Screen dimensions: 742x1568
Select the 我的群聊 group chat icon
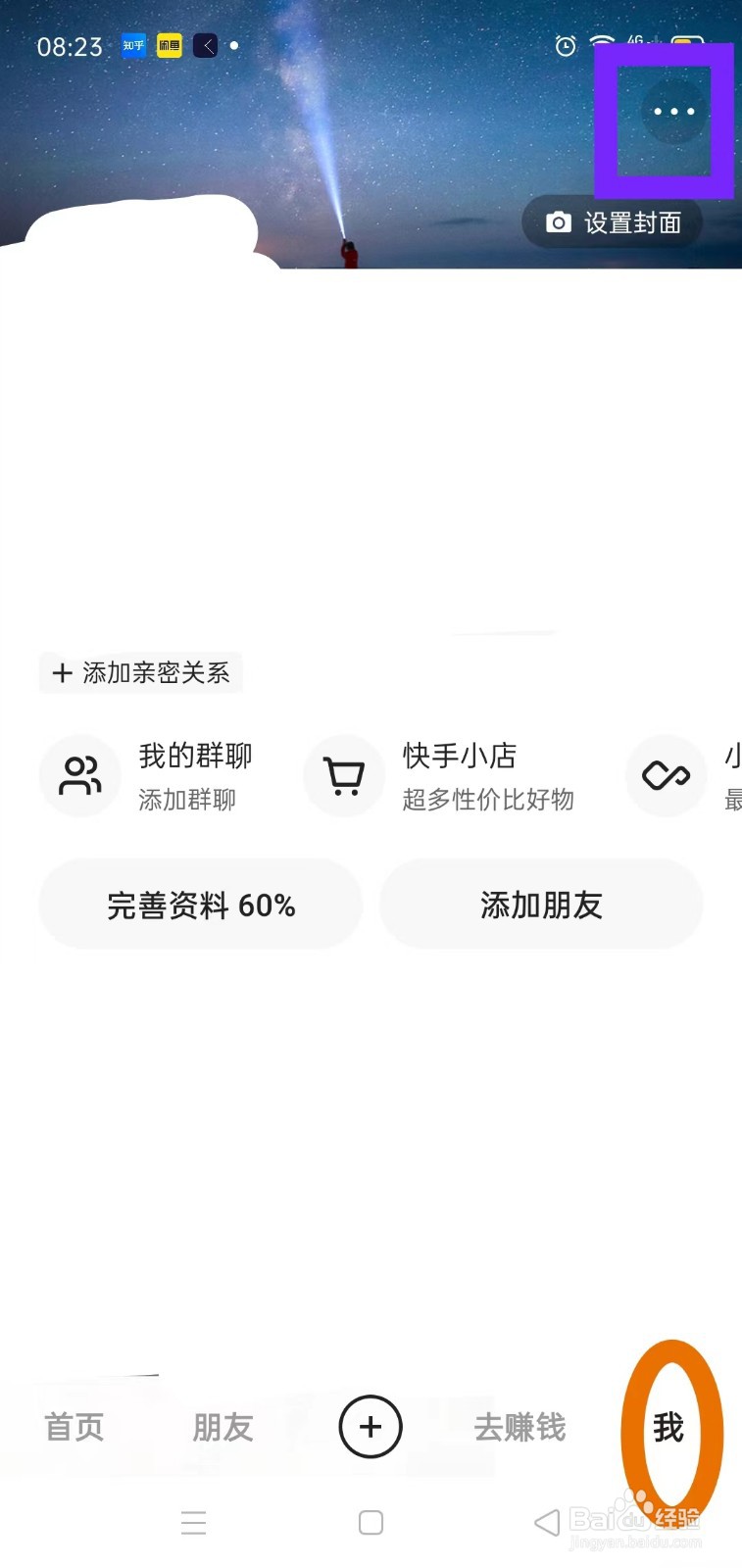(x=79, y=775)
